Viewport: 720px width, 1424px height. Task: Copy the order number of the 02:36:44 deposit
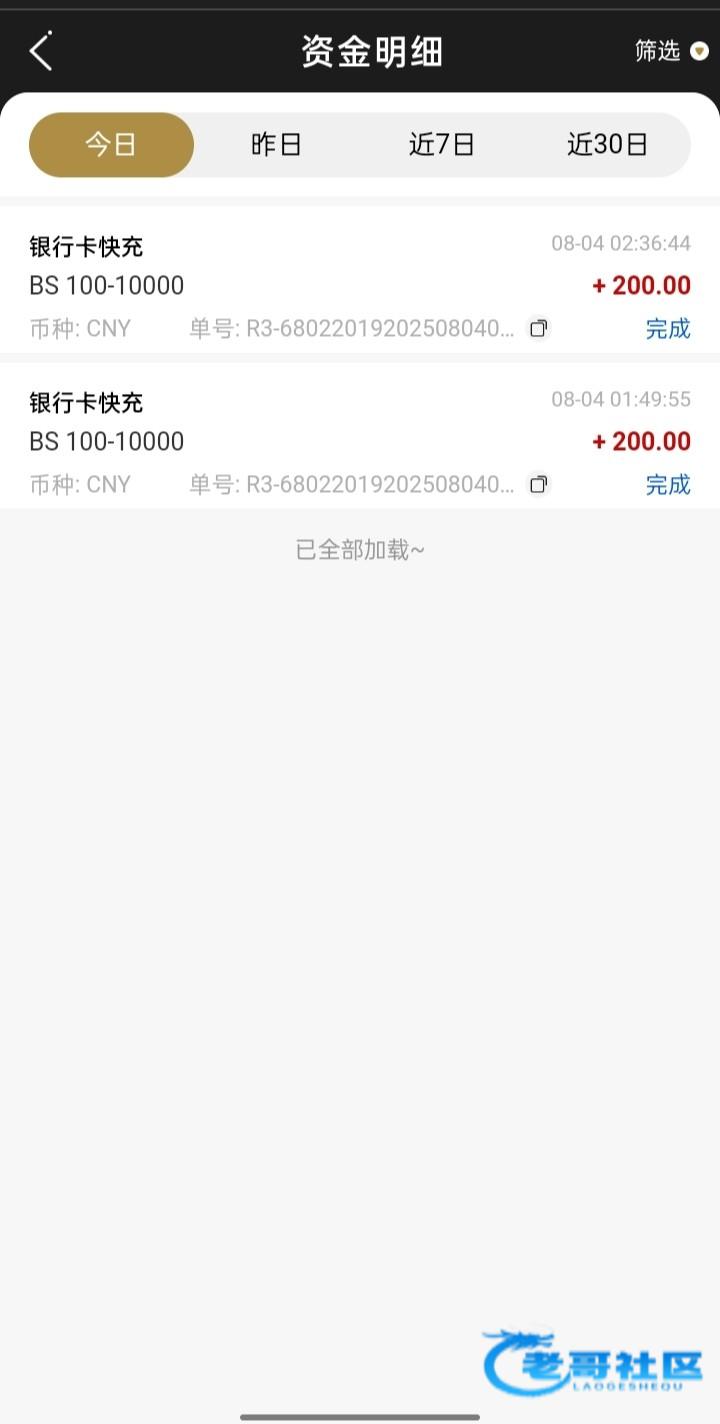pos(539,328)
